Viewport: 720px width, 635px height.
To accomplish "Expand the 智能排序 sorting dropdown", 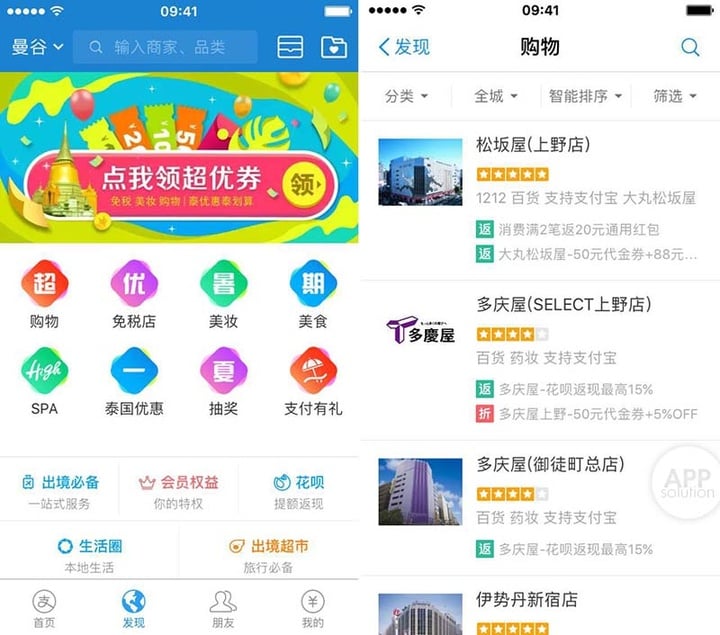I will (585, 96).
